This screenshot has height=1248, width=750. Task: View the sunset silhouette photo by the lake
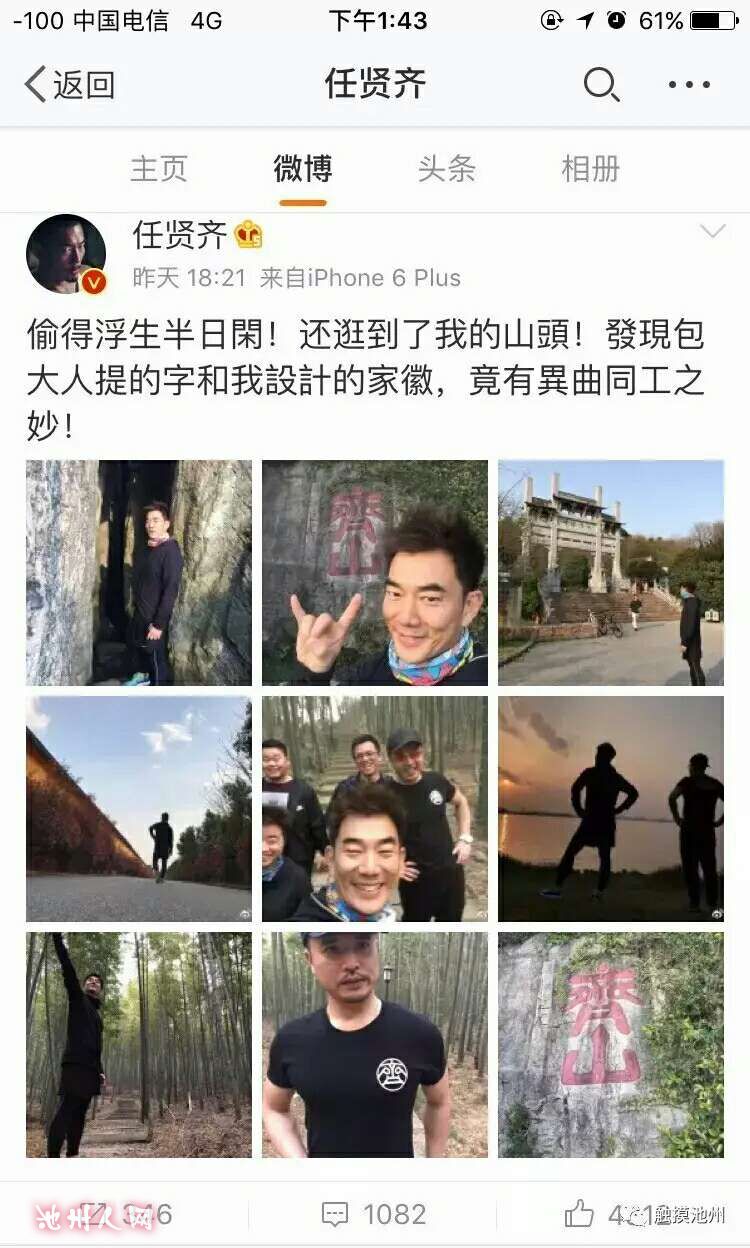coord(611,808)
